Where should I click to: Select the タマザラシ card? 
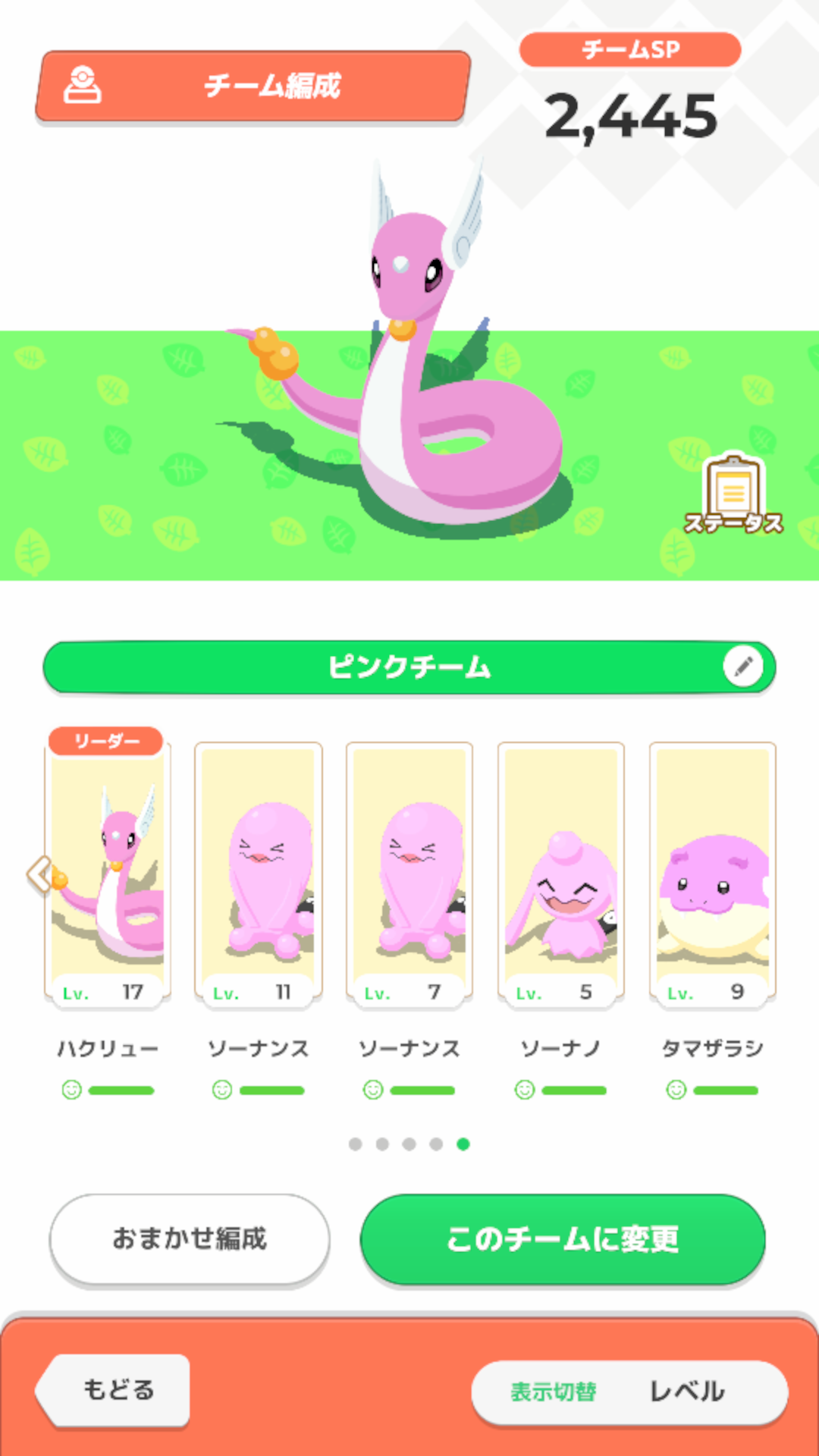pyautogui.click(x=713, y=872)
